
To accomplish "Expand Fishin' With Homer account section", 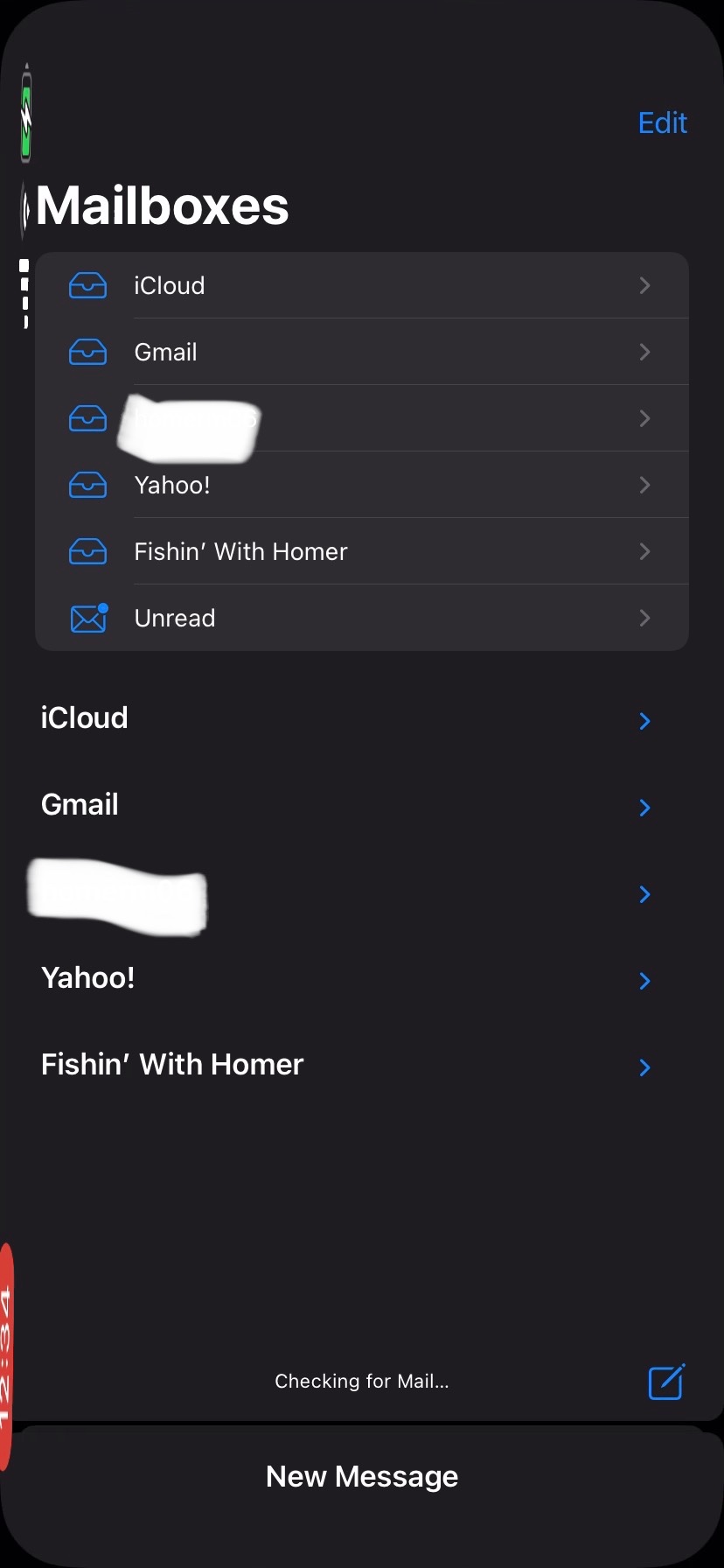I will pos(644,1067).
